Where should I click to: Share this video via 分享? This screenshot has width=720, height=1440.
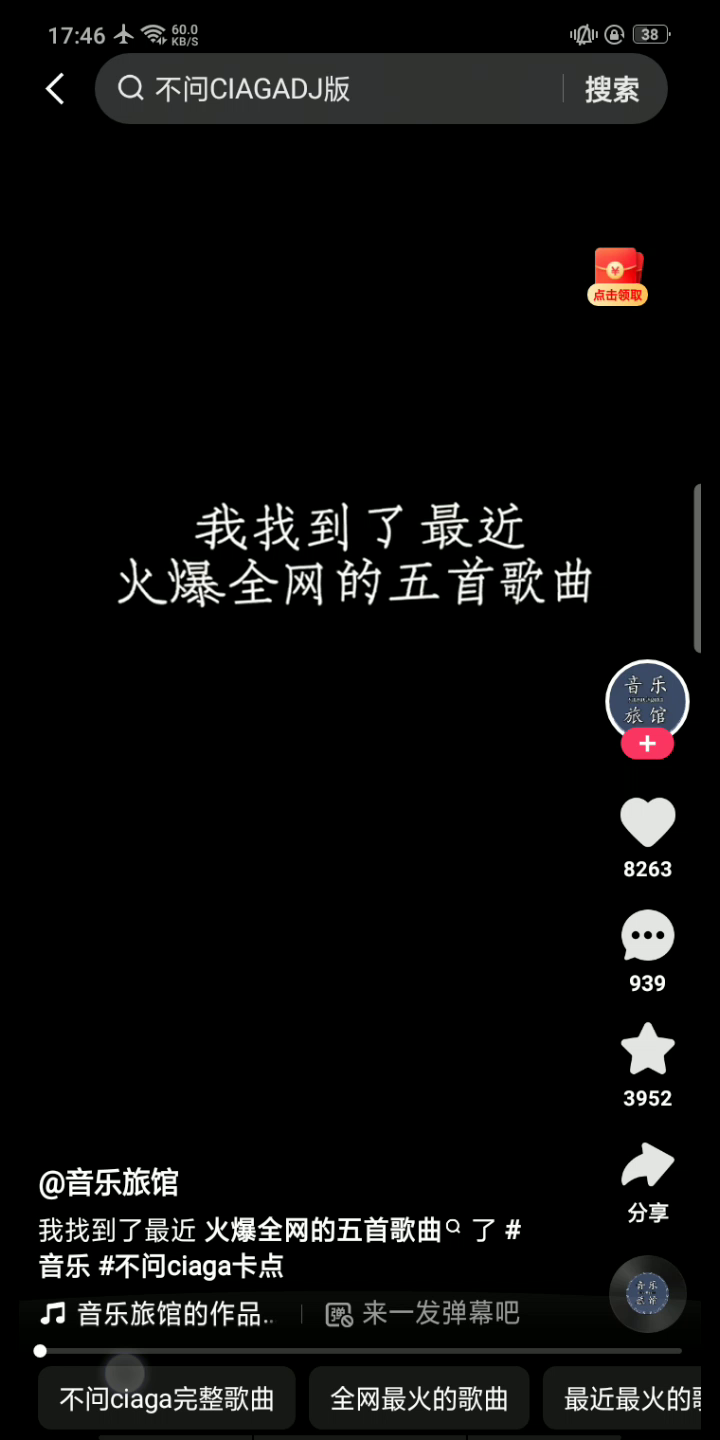pos(647,1168)
